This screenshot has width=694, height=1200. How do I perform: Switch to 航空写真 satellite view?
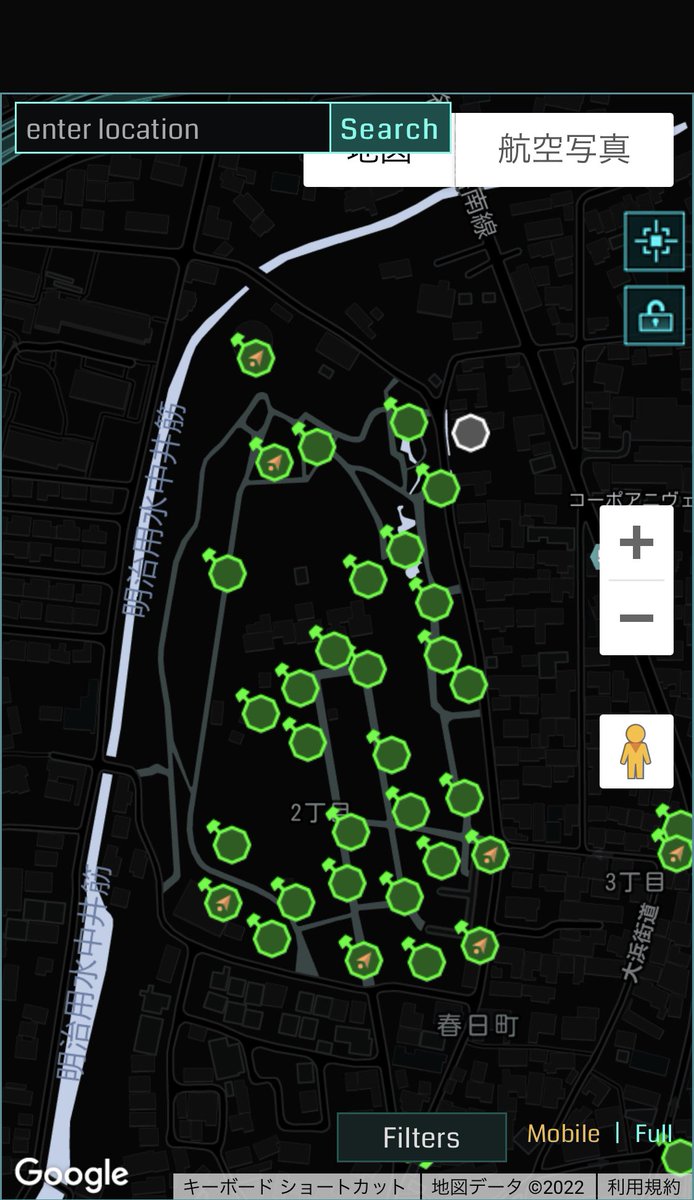click(x=564, y=150)
